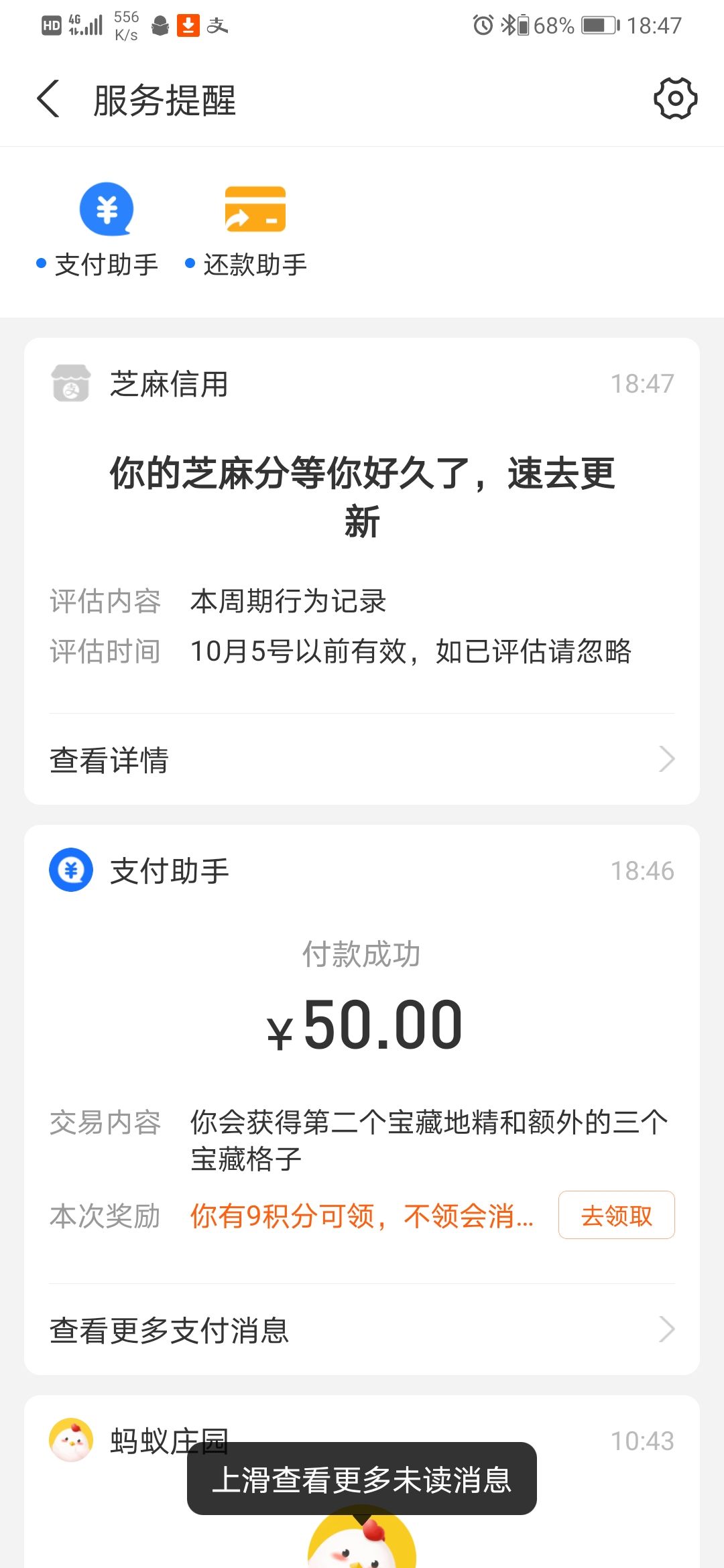Open the 芝麻信用 message card
This screenshot has width=724, height=1568.
pyautogui.click(x=362, y=496)
